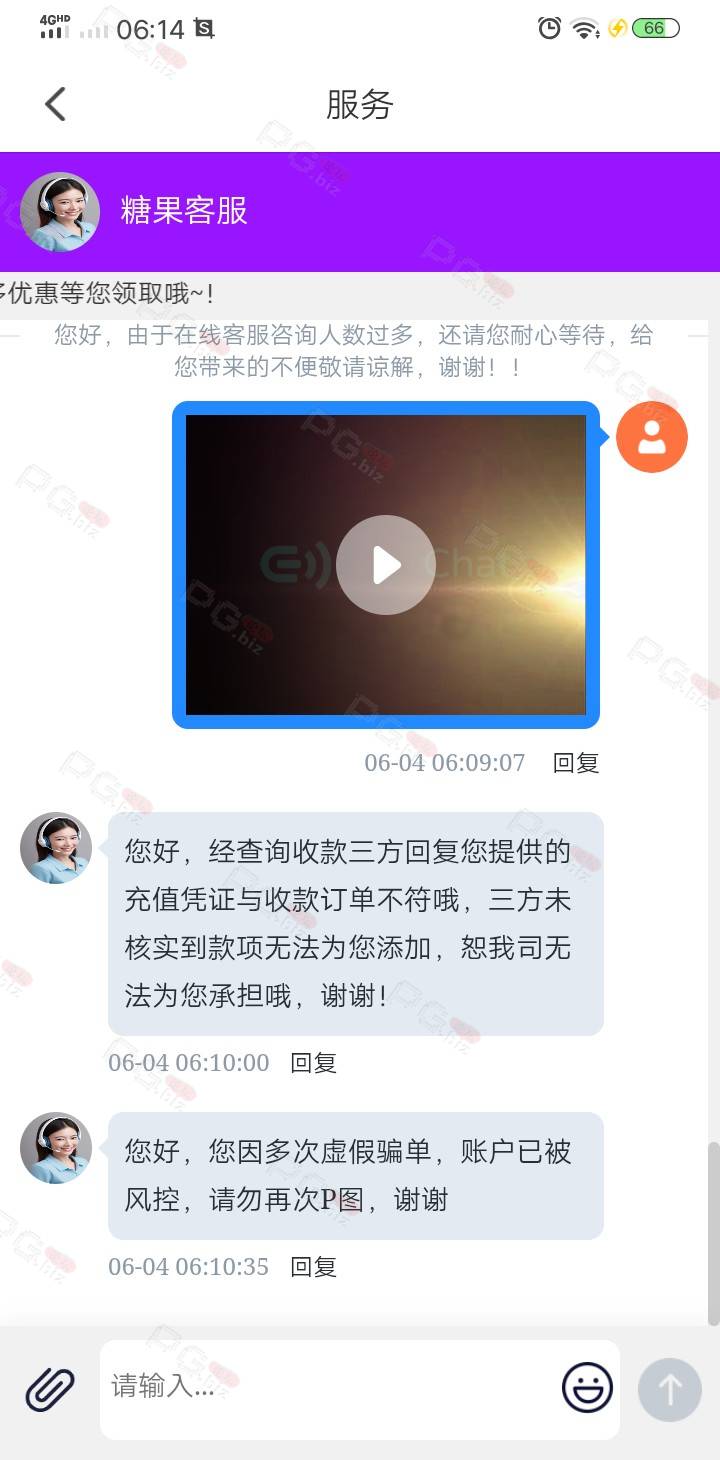Tap the 糖果客服 avatar in the header
The image size is (720, 1460).
click(60, 212)
